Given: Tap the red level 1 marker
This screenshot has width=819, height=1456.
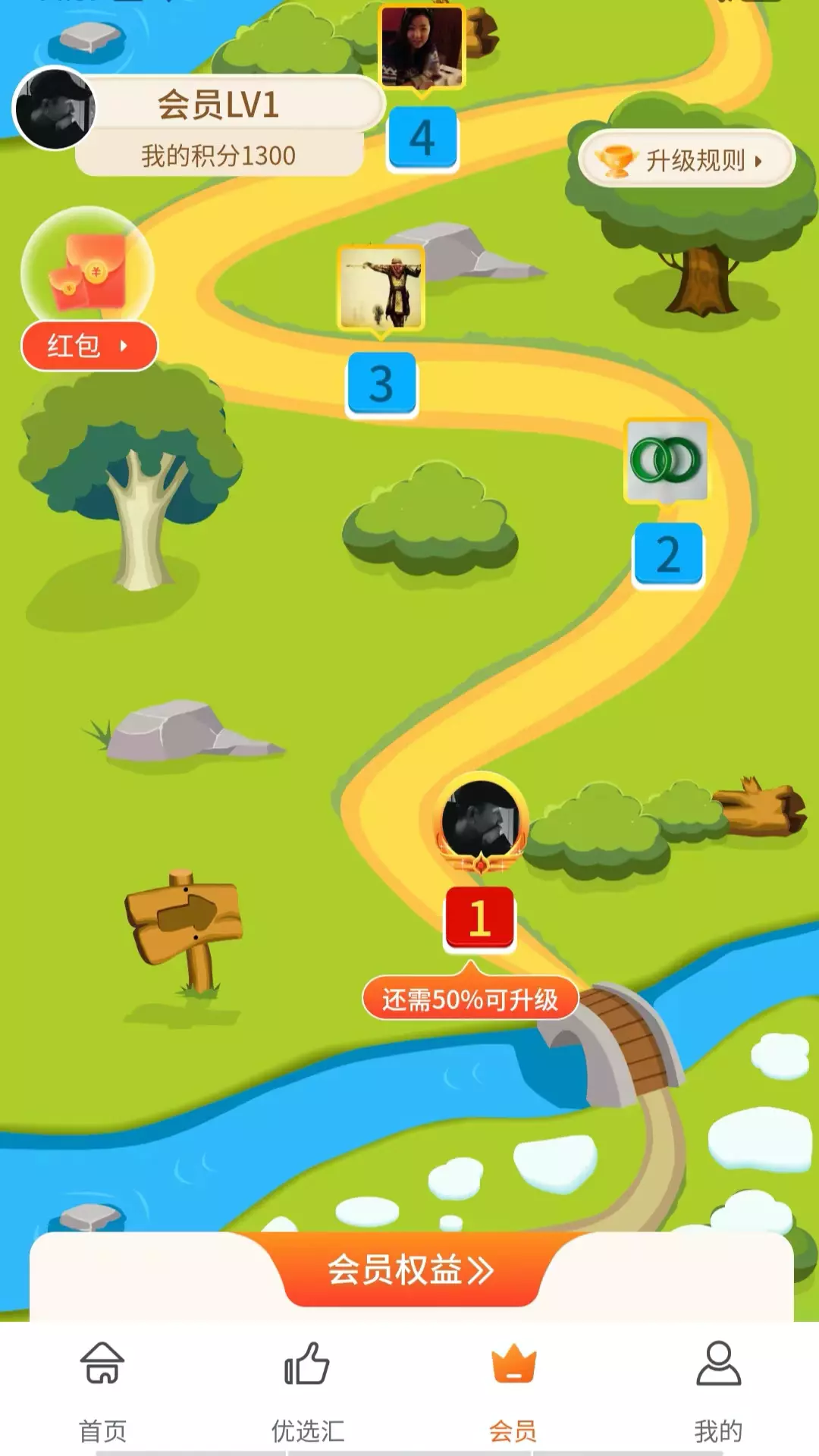Looking at the screenshot, I should 479,918.
